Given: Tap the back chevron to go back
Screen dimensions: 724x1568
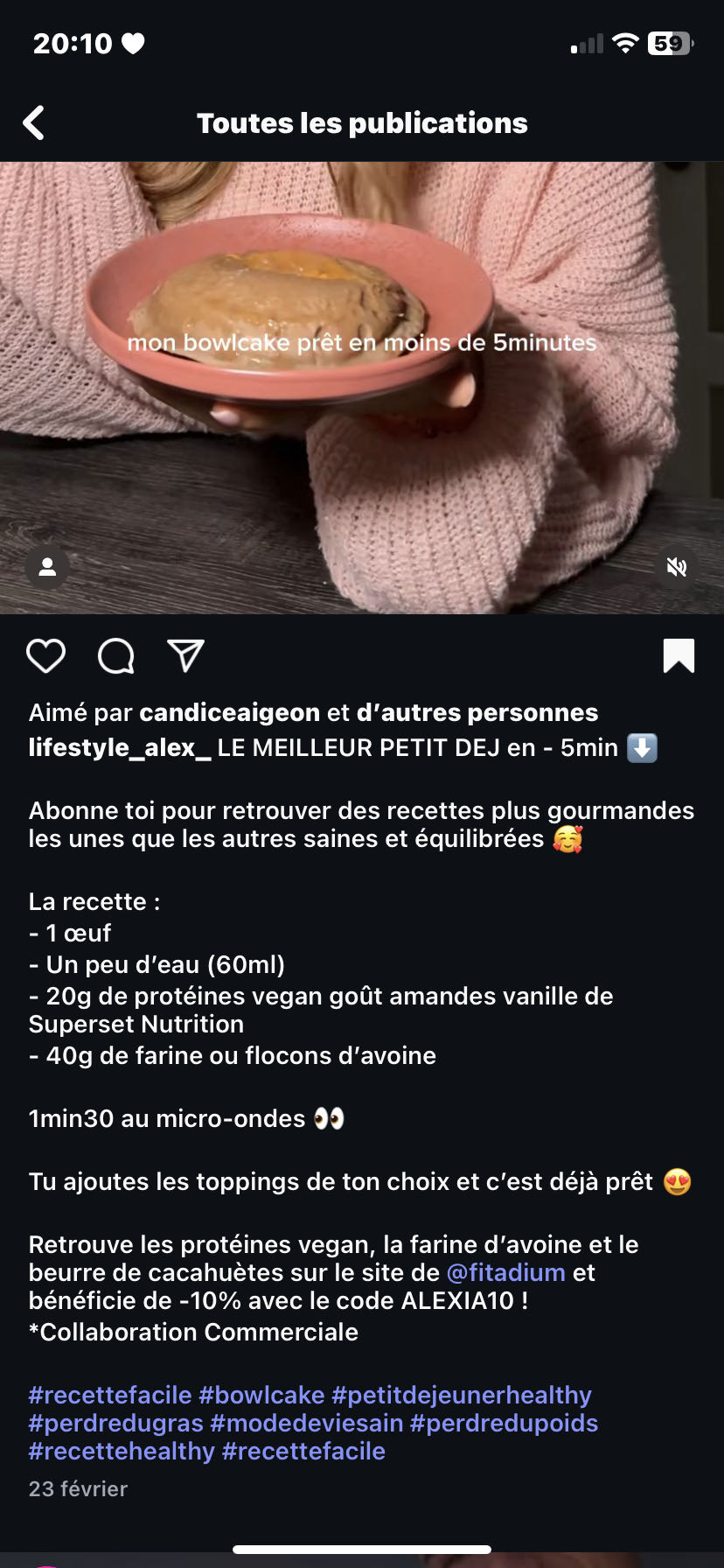Looking at the screenshot, I should (x=34, y=122).
